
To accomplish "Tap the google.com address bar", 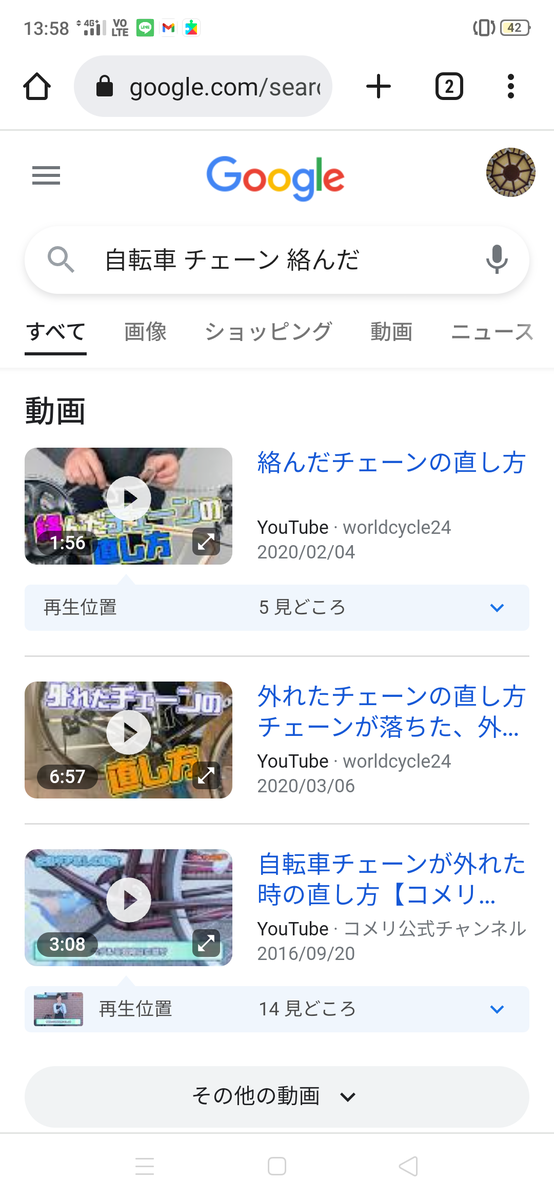I will coord(203,87).
